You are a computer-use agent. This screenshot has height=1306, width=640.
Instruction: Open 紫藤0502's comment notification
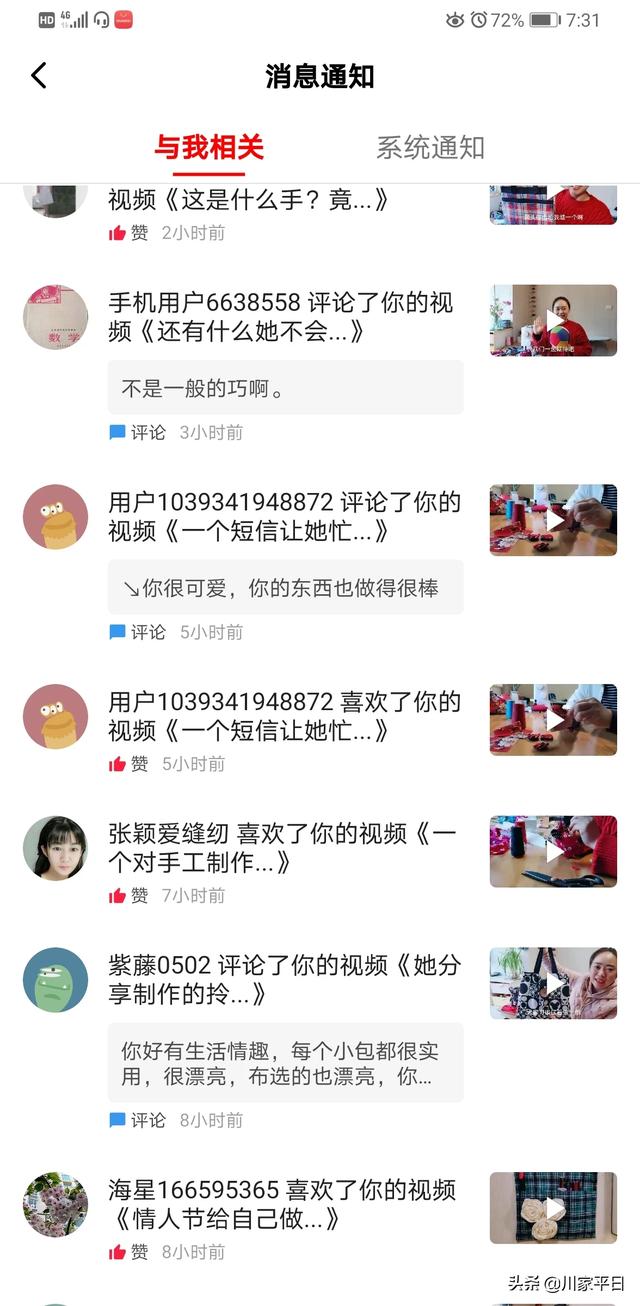click(320, 1040)
